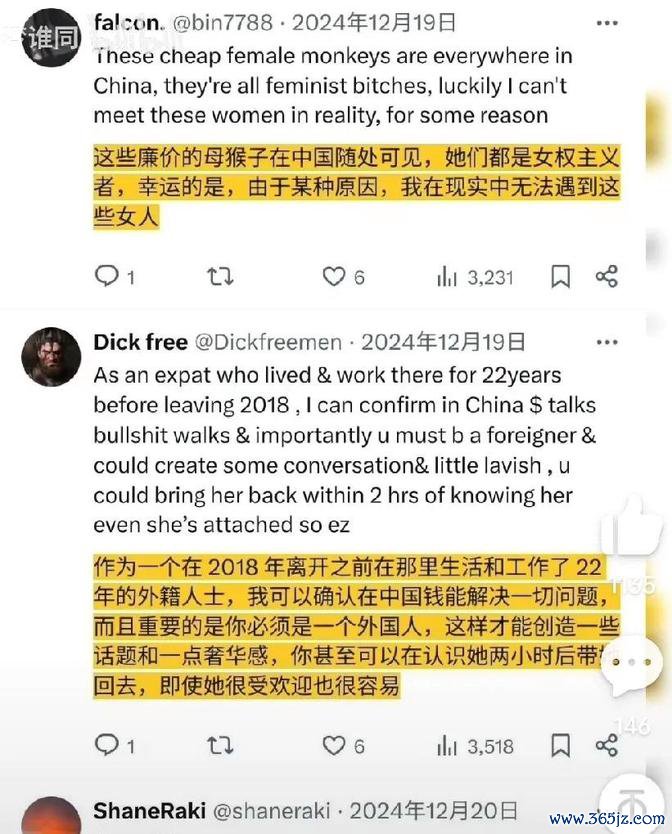672x834 pixels.
Task: Open falcon's profile avatar
Action: [50, 36]
